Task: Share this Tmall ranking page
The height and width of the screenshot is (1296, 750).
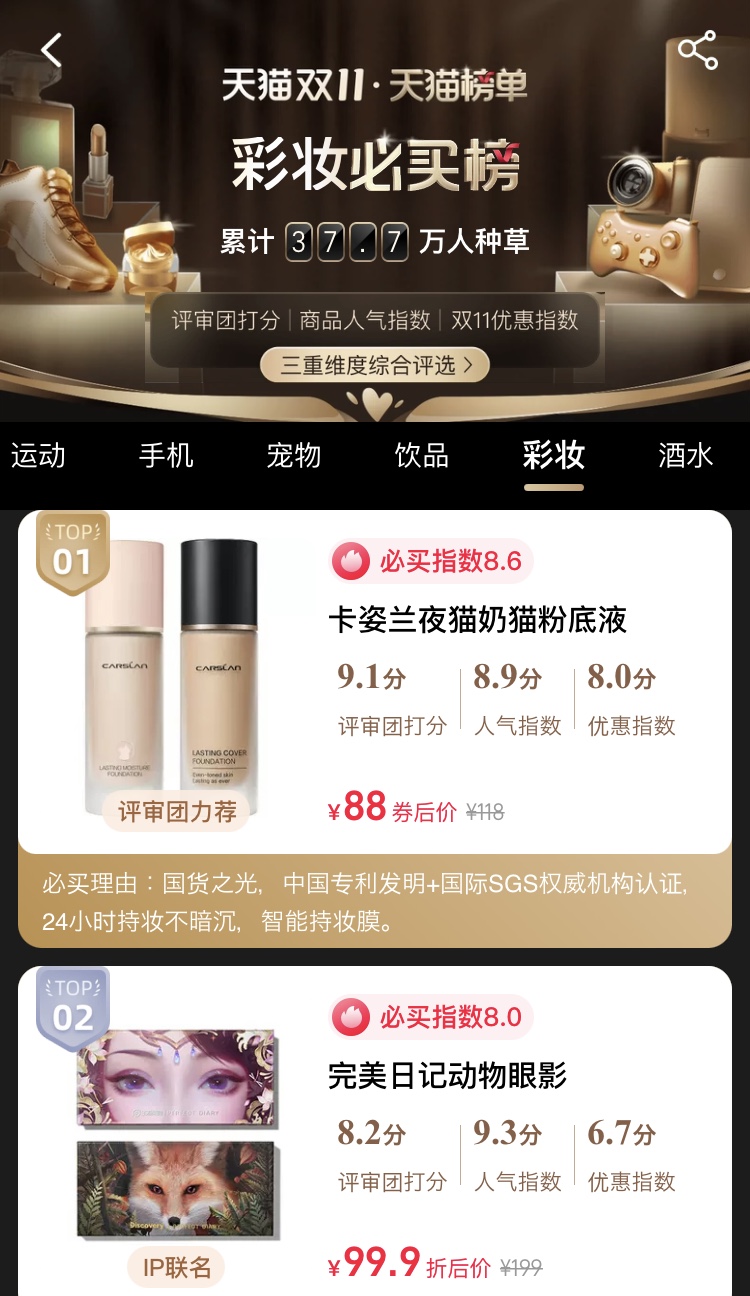Action: click(697, 50)
